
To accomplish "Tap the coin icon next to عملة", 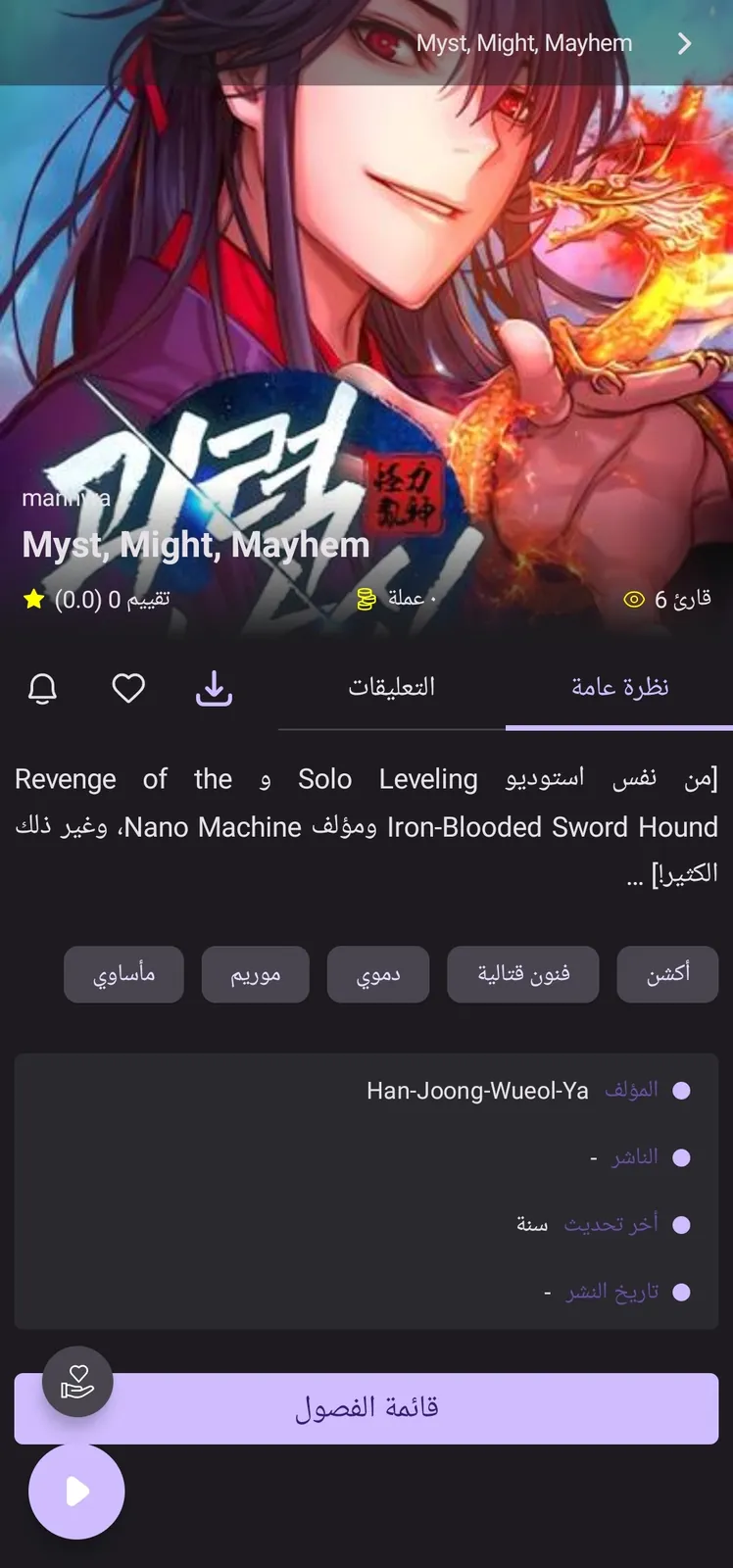I will [x=366, y=599].
